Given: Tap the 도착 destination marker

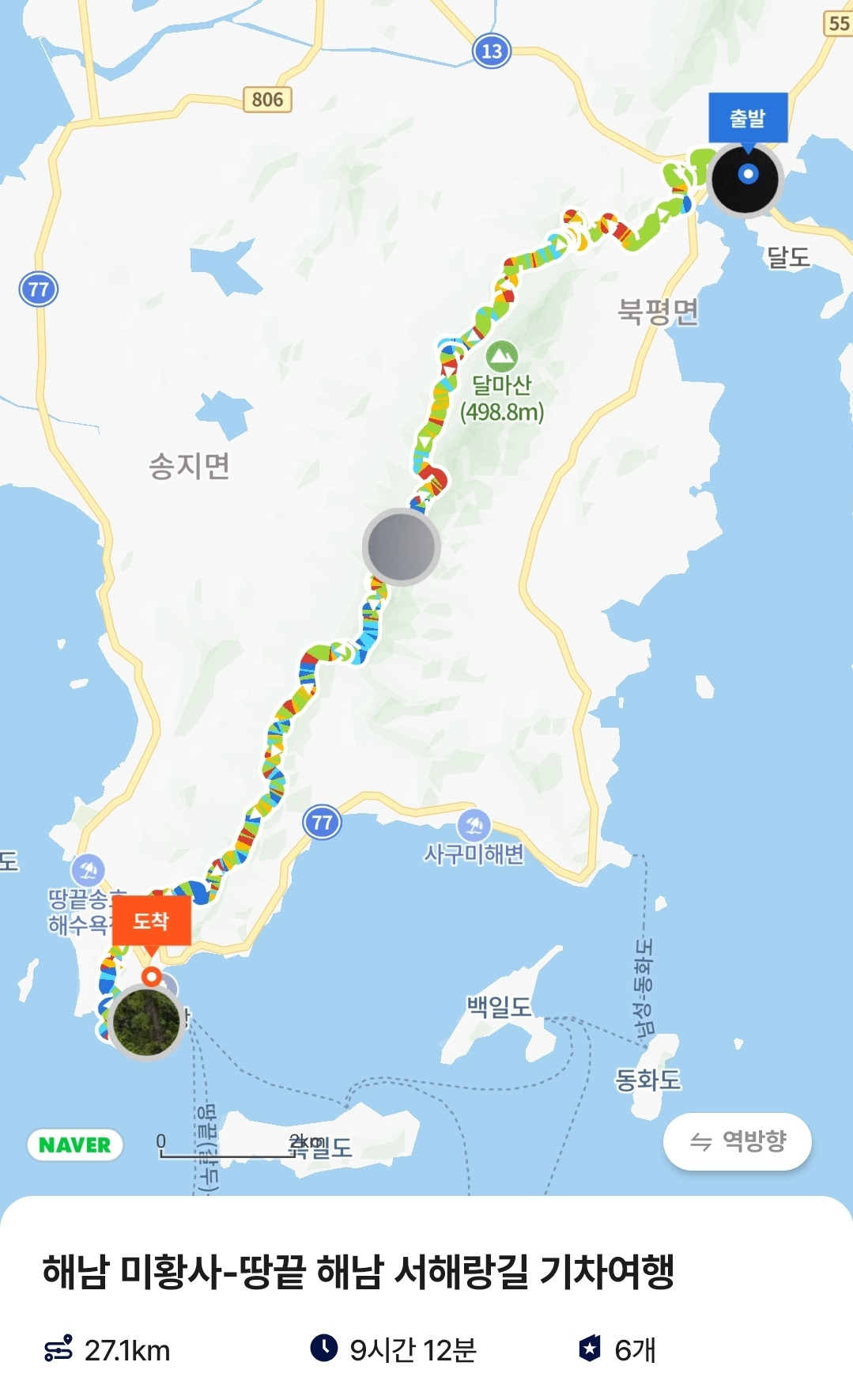Looking at the screenshot, I should (x=151, y=921).
